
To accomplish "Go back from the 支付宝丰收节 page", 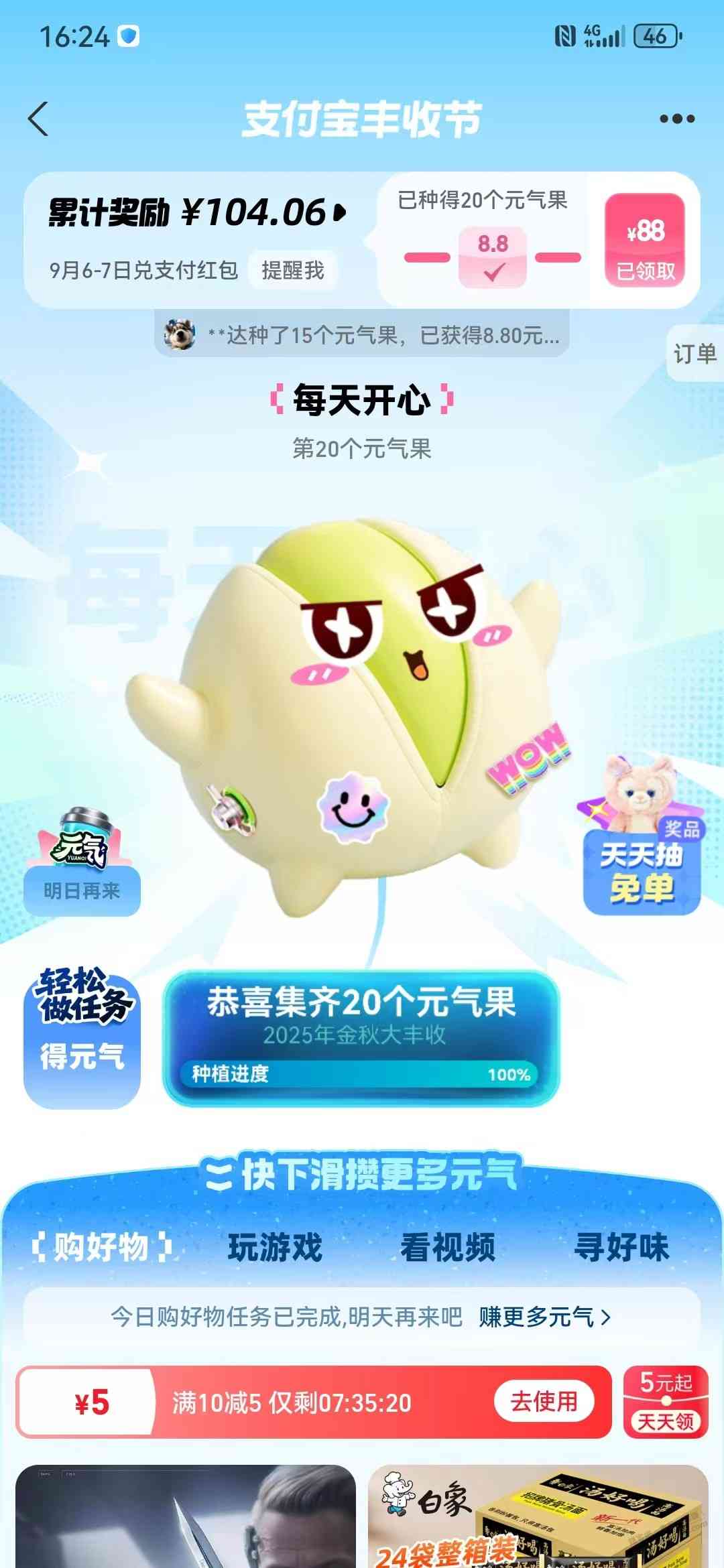I will tap(39, 119).
